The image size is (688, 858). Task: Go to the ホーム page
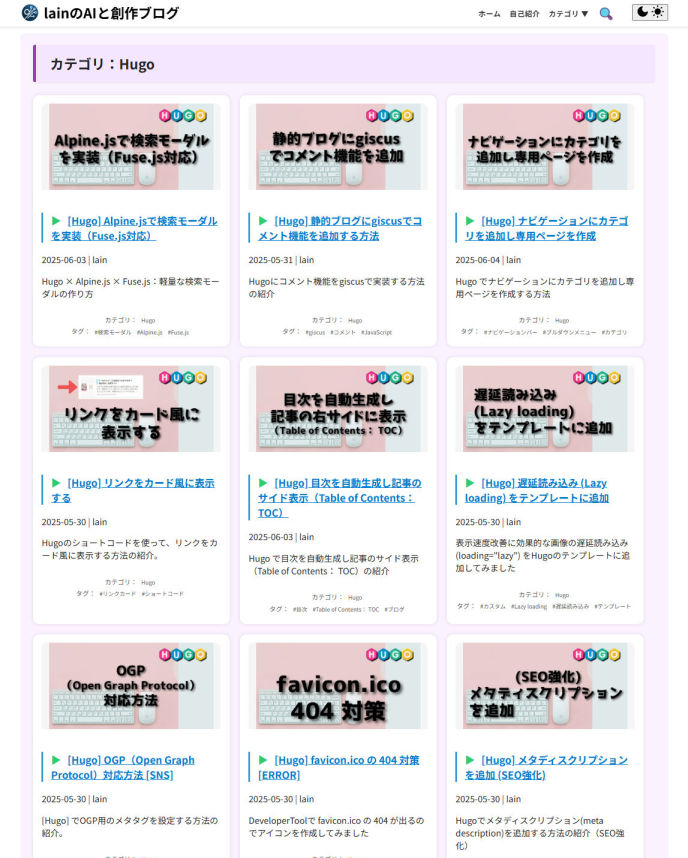click(x=489, y=14)
